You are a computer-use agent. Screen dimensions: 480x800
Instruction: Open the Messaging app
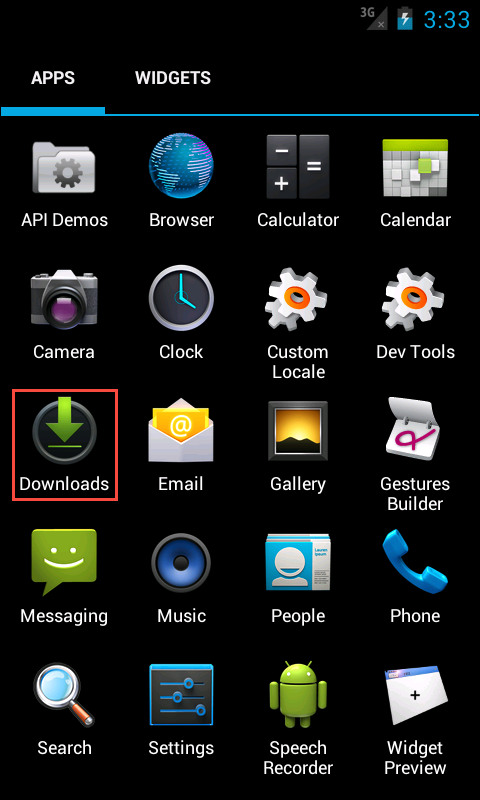(x=64, y=577)
